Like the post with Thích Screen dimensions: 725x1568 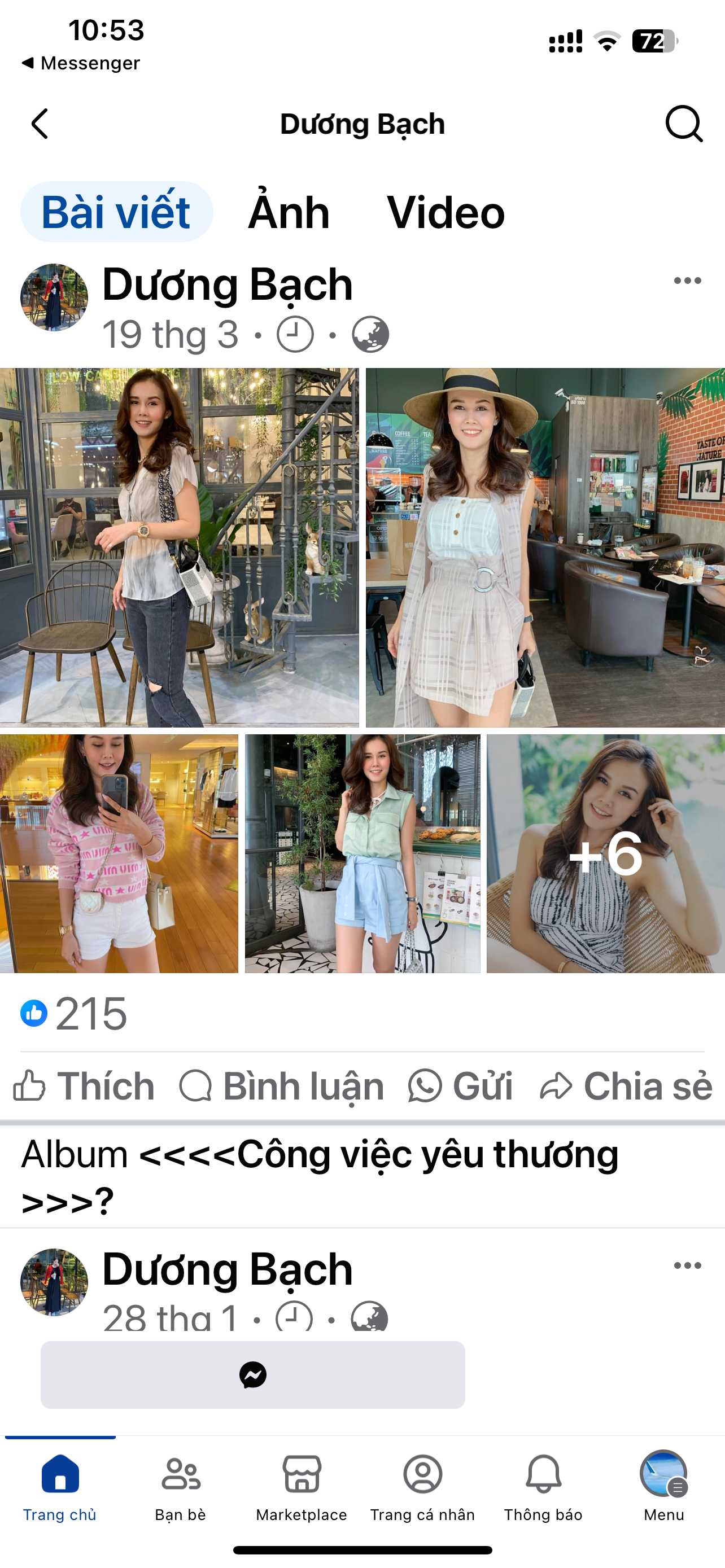tap(85, 1087)
